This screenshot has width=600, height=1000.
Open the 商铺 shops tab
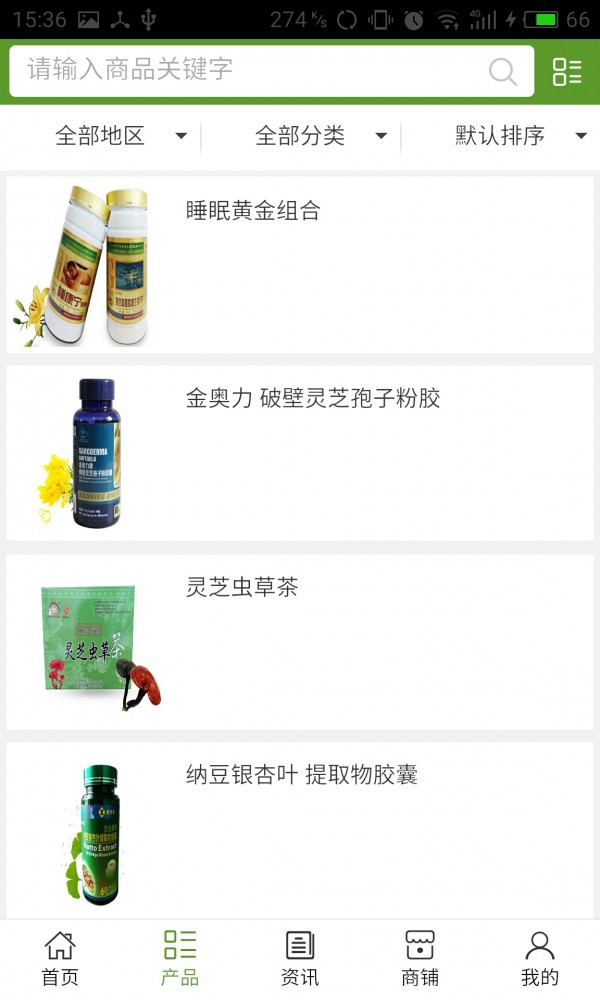pyautogui.click(x=420, y=959)
